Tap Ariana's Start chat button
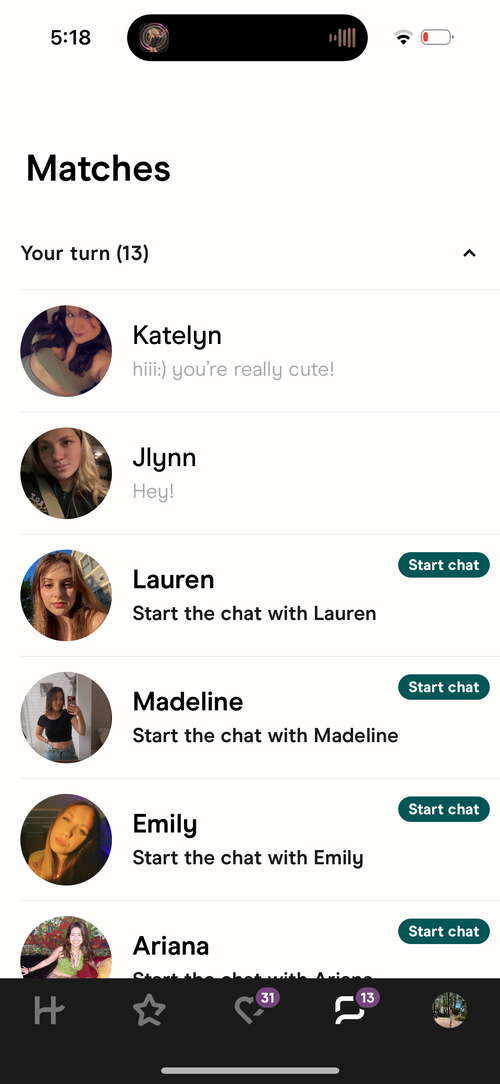The image size is (500, 1084). (x=443, y=931)
